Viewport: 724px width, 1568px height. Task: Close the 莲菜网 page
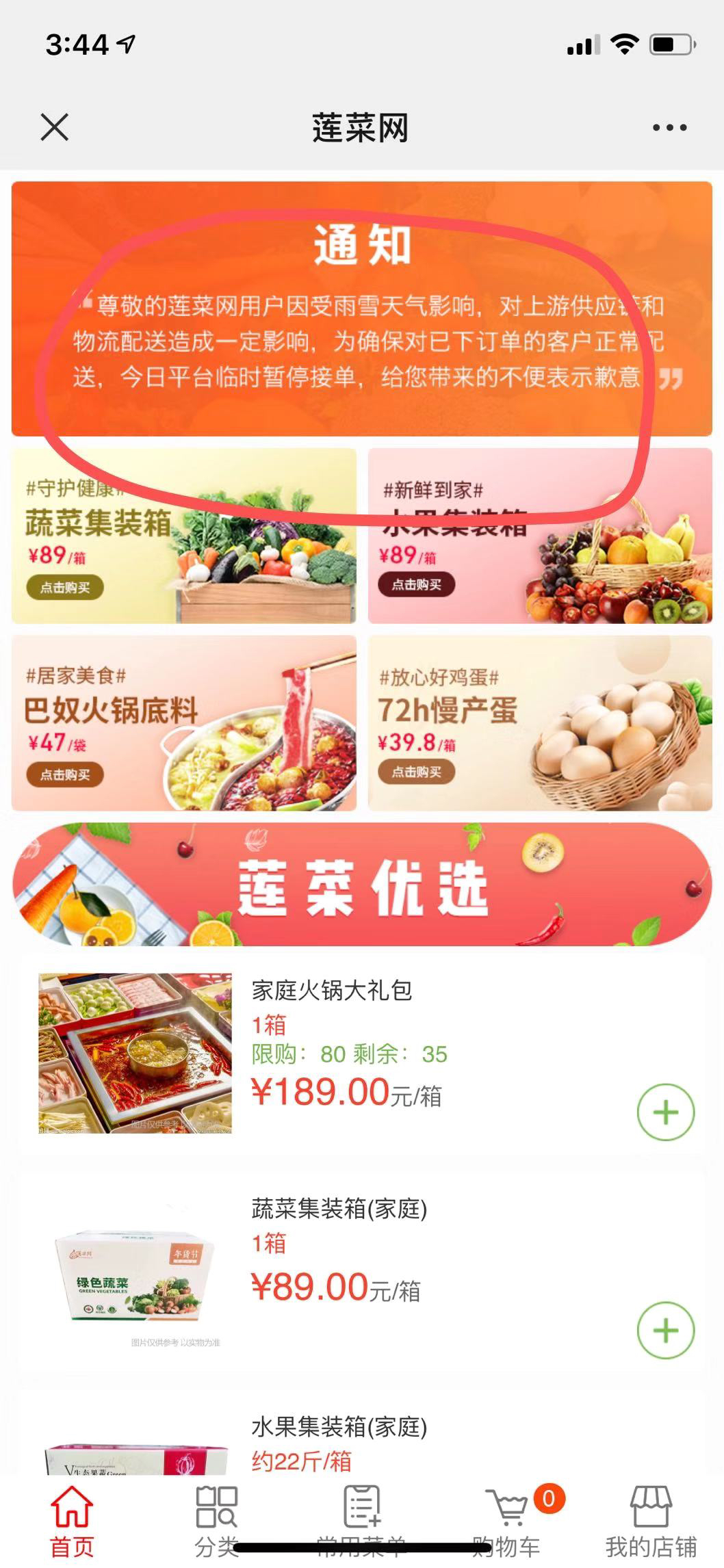pos(55,127)
